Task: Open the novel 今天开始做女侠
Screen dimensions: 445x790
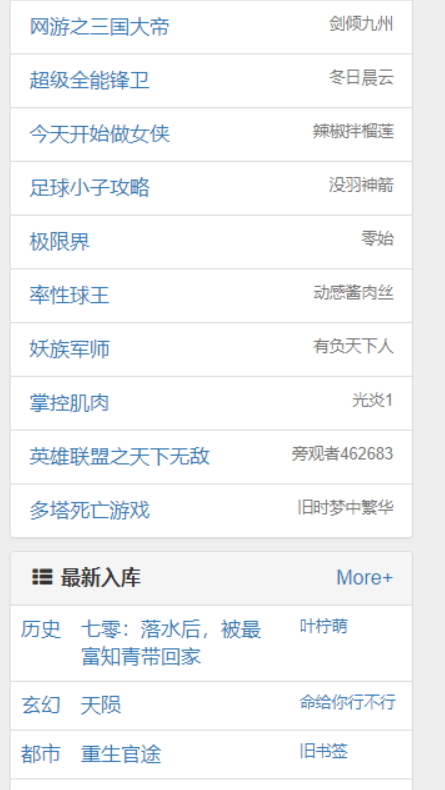Action: click(x=99, y=135)
